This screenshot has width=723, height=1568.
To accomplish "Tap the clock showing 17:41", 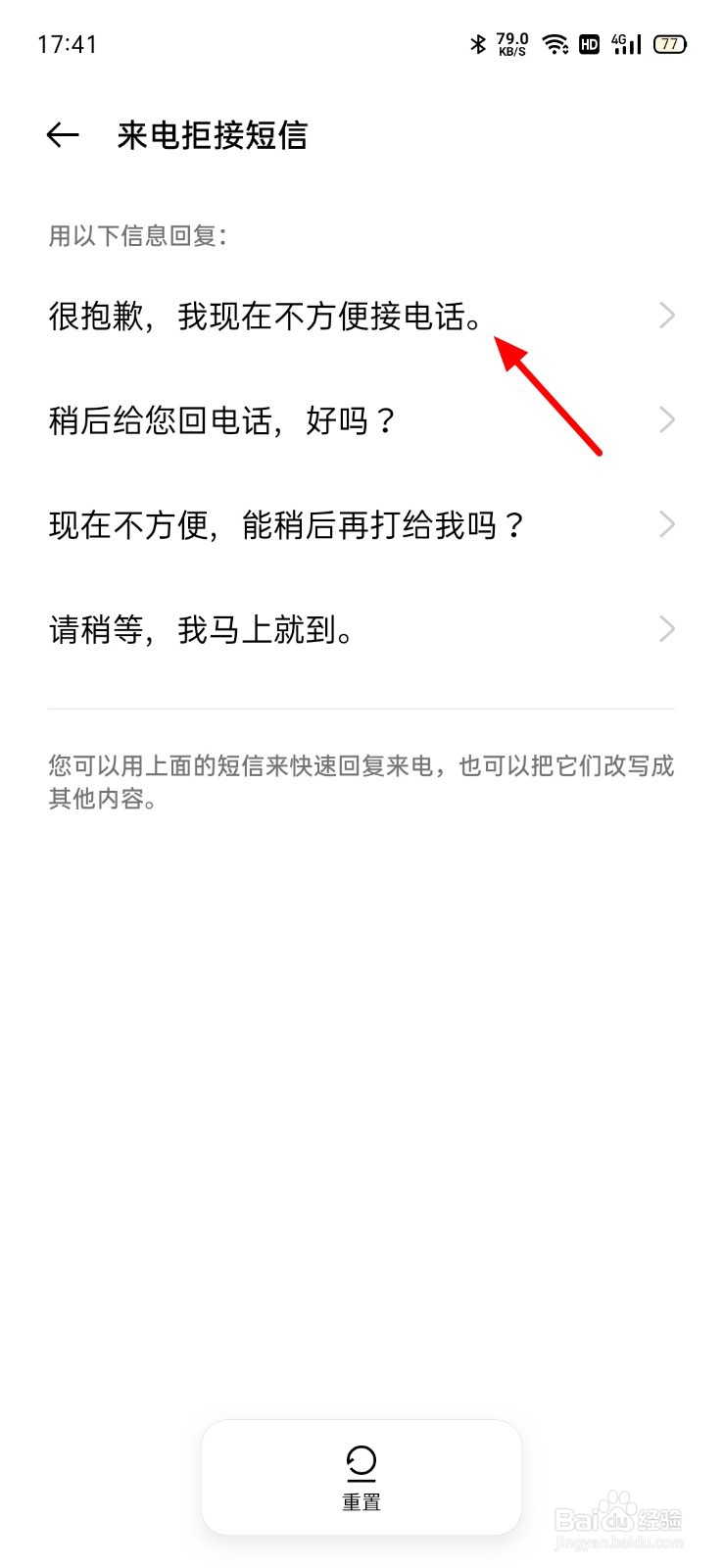I will pyautogui.click(x=67, y=44).
